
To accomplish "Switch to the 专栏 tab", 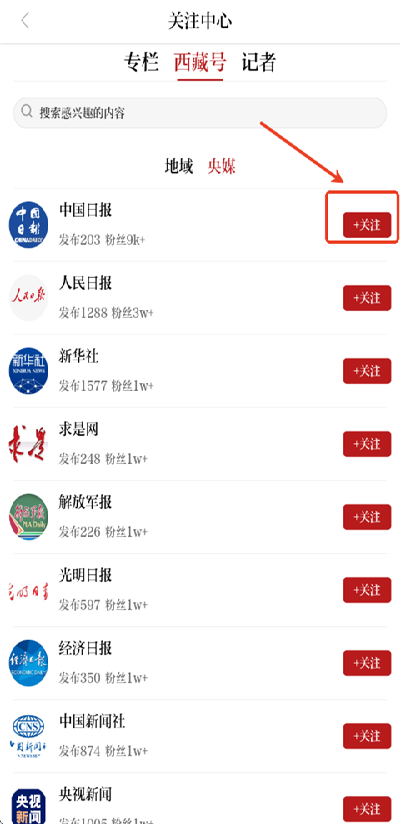I will [141, 63].
